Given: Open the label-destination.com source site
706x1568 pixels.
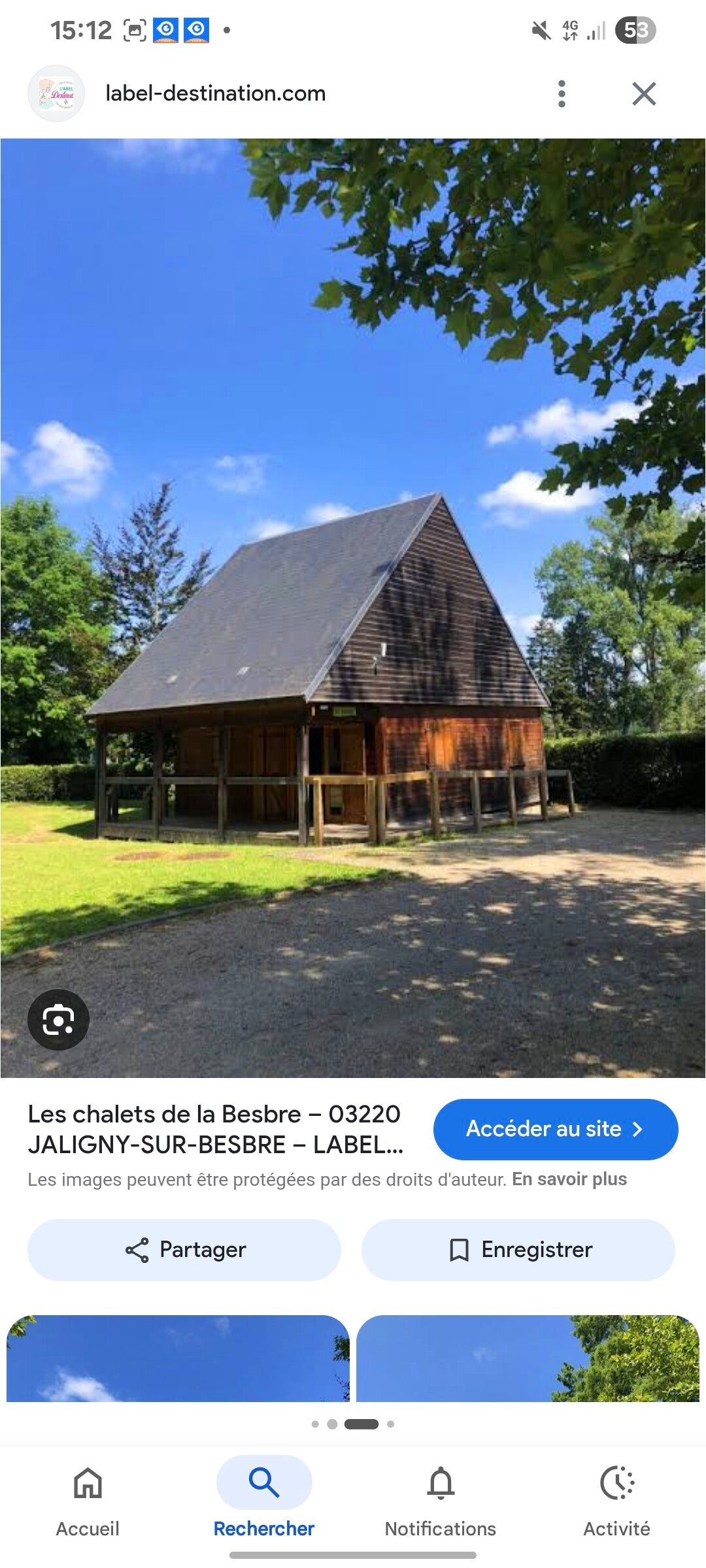Looking at the screenshot, I should 215,93.
